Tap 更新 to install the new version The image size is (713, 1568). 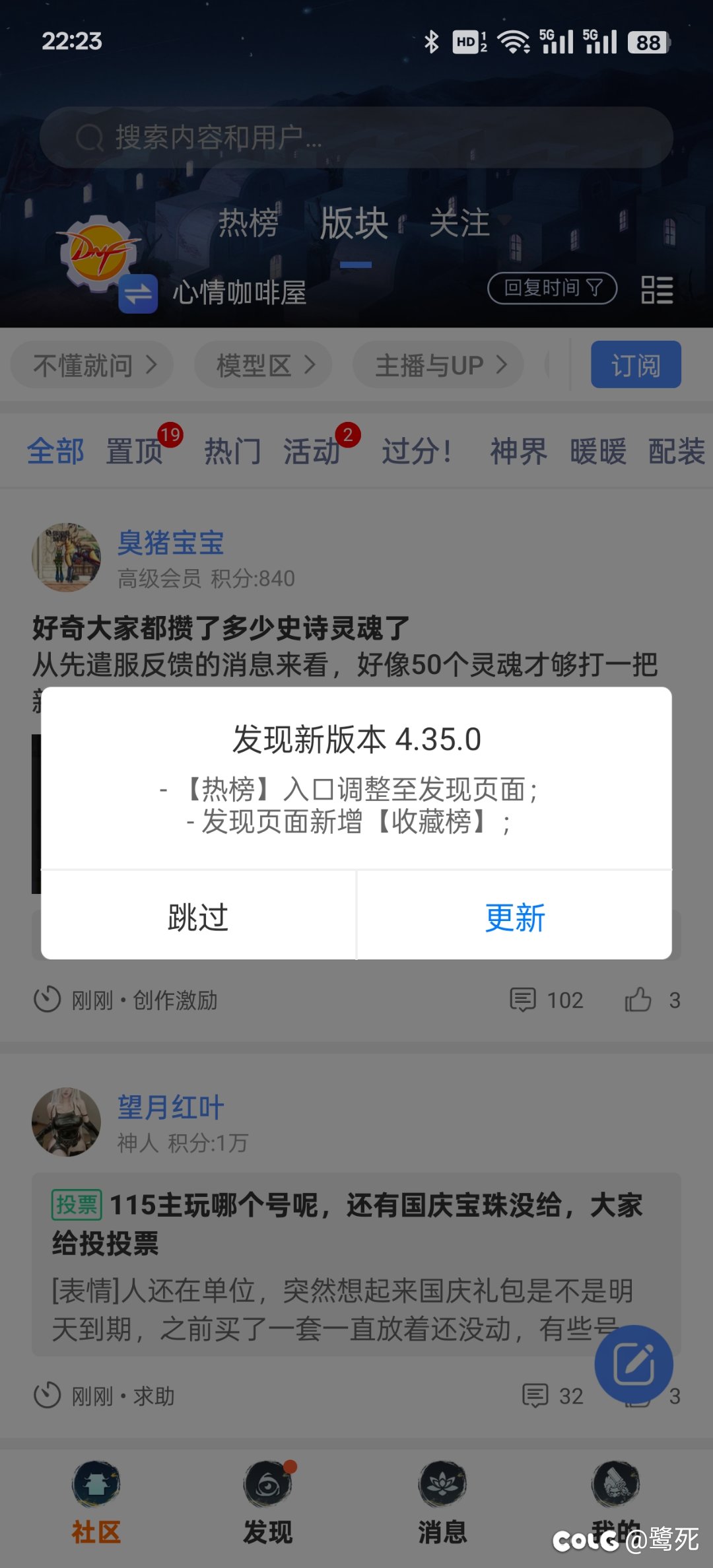click(x=515, y=916)
